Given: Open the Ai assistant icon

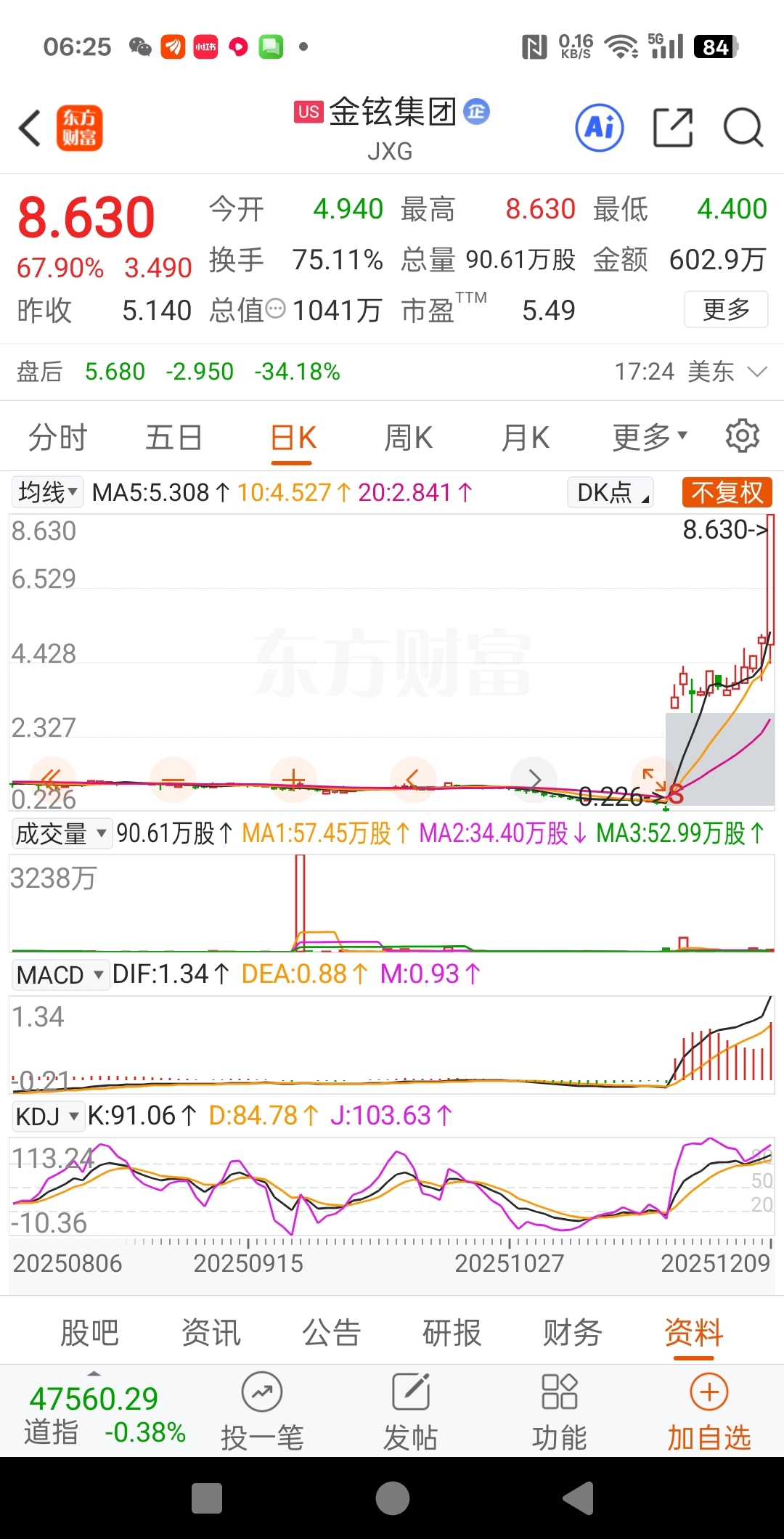Looking at the screenshot, I should [x=600, y=128].
